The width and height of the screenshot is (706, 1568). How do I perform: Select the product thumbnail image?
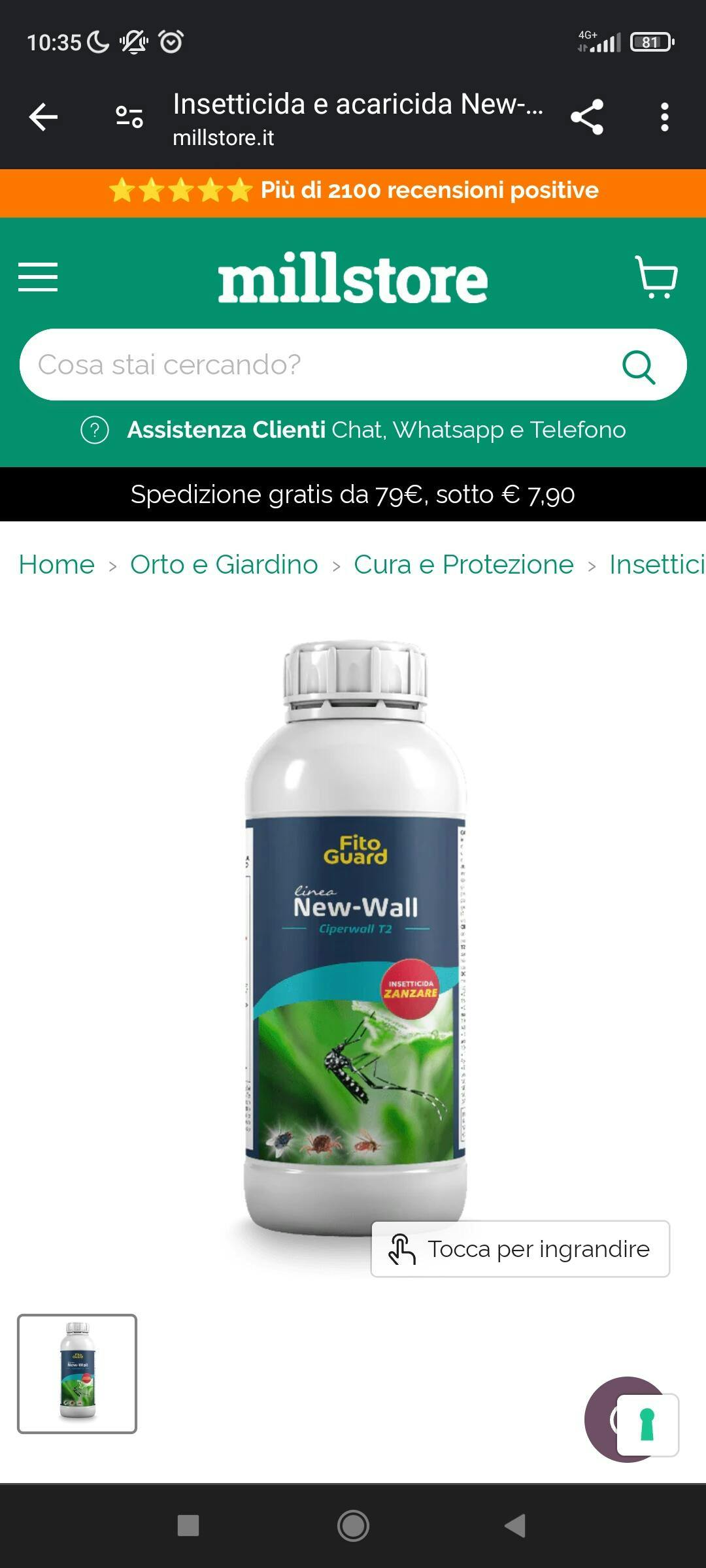(x=77, y=1373)
